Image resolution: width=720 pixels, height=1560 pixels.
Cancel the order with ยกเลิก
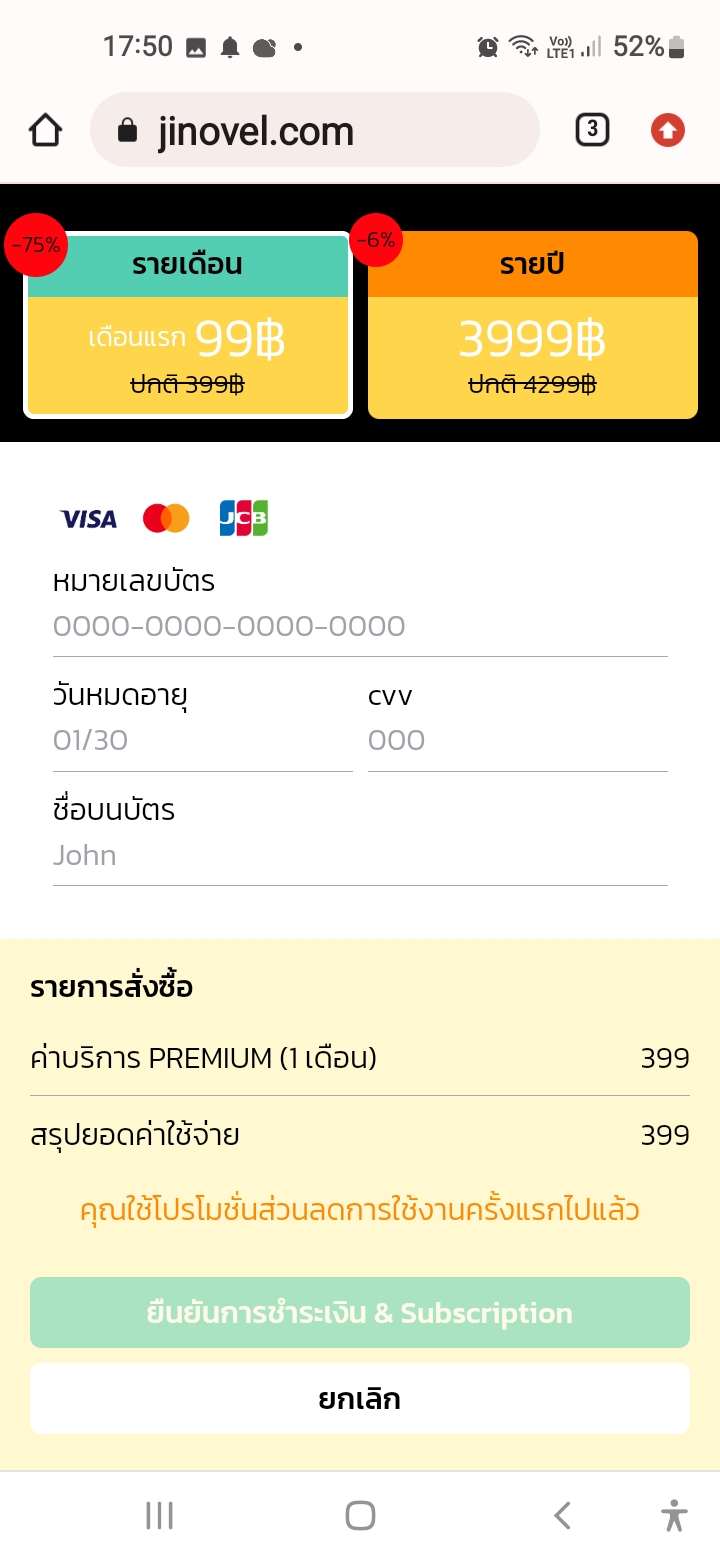tap(360, 1399)
